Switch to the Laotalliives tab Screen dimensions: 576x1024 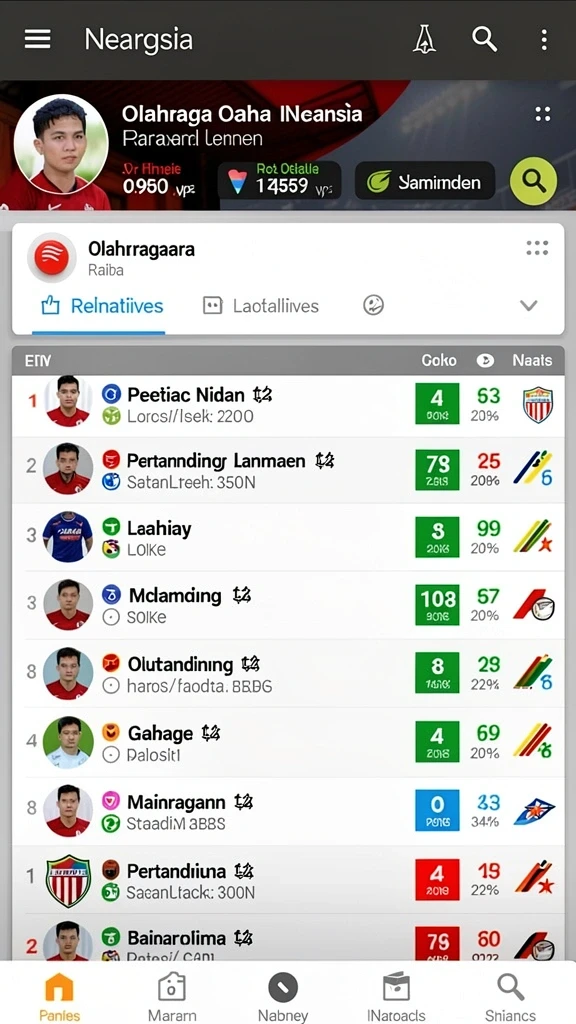[261, 306]
